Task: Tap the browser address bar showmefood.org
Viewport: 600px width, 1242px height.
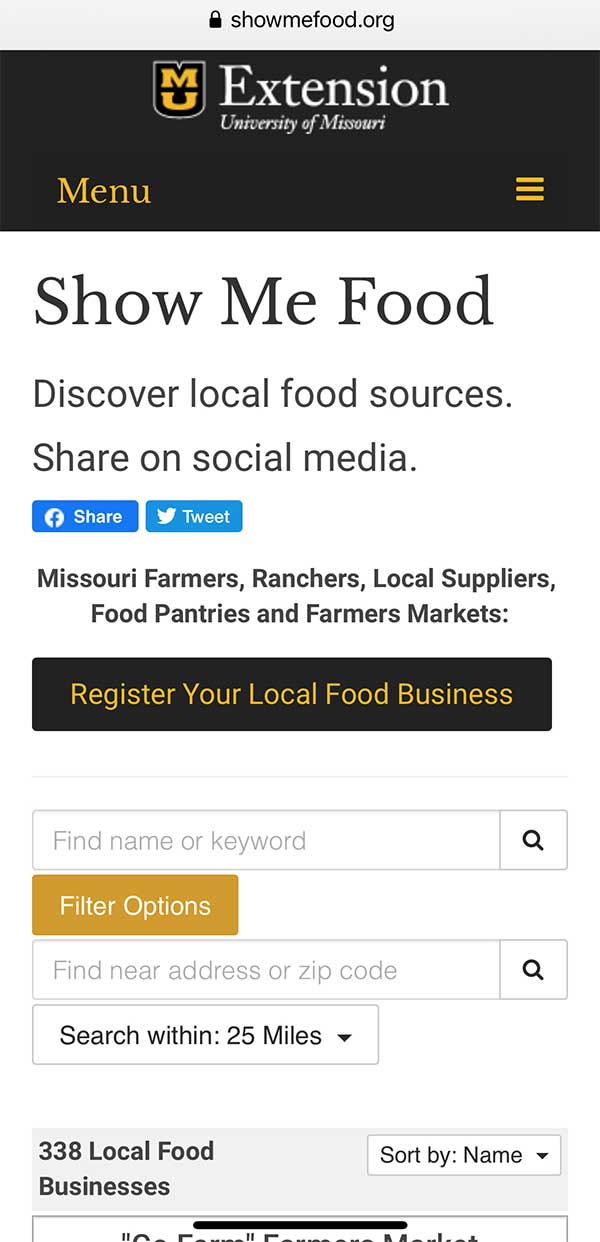Action: [301, 20]
